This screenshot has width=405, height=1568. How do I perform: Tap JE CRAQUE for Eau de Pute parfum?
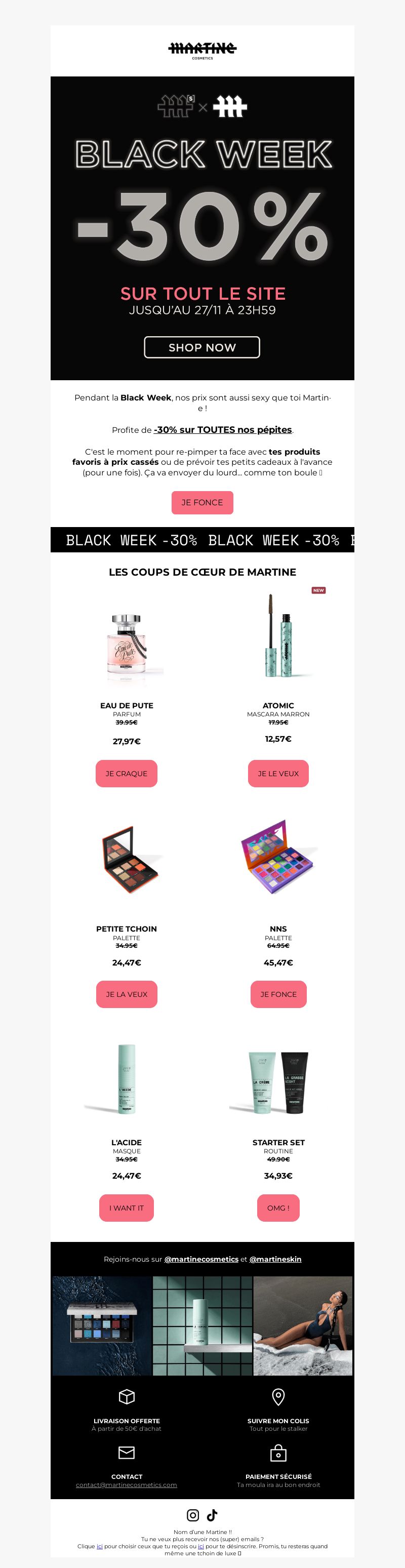coord(126,773)
